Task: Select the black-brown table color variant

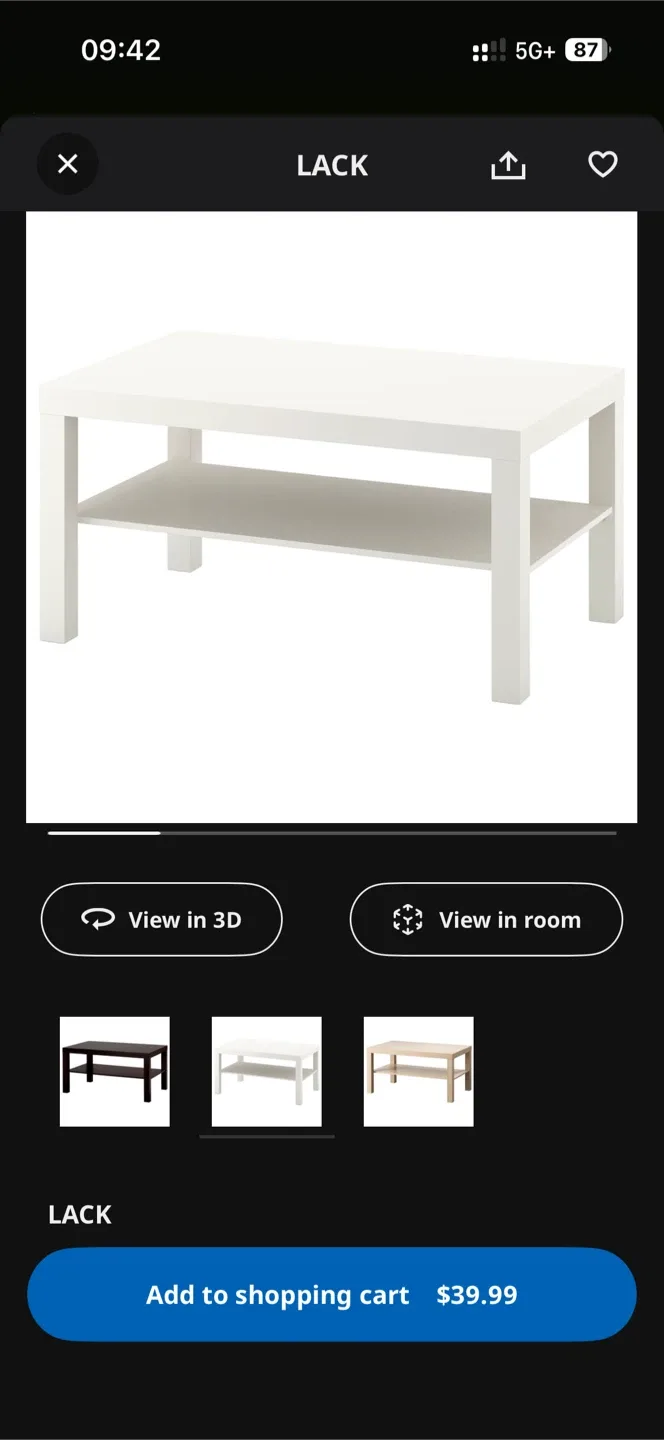Action: click(x=115, y=1071)
